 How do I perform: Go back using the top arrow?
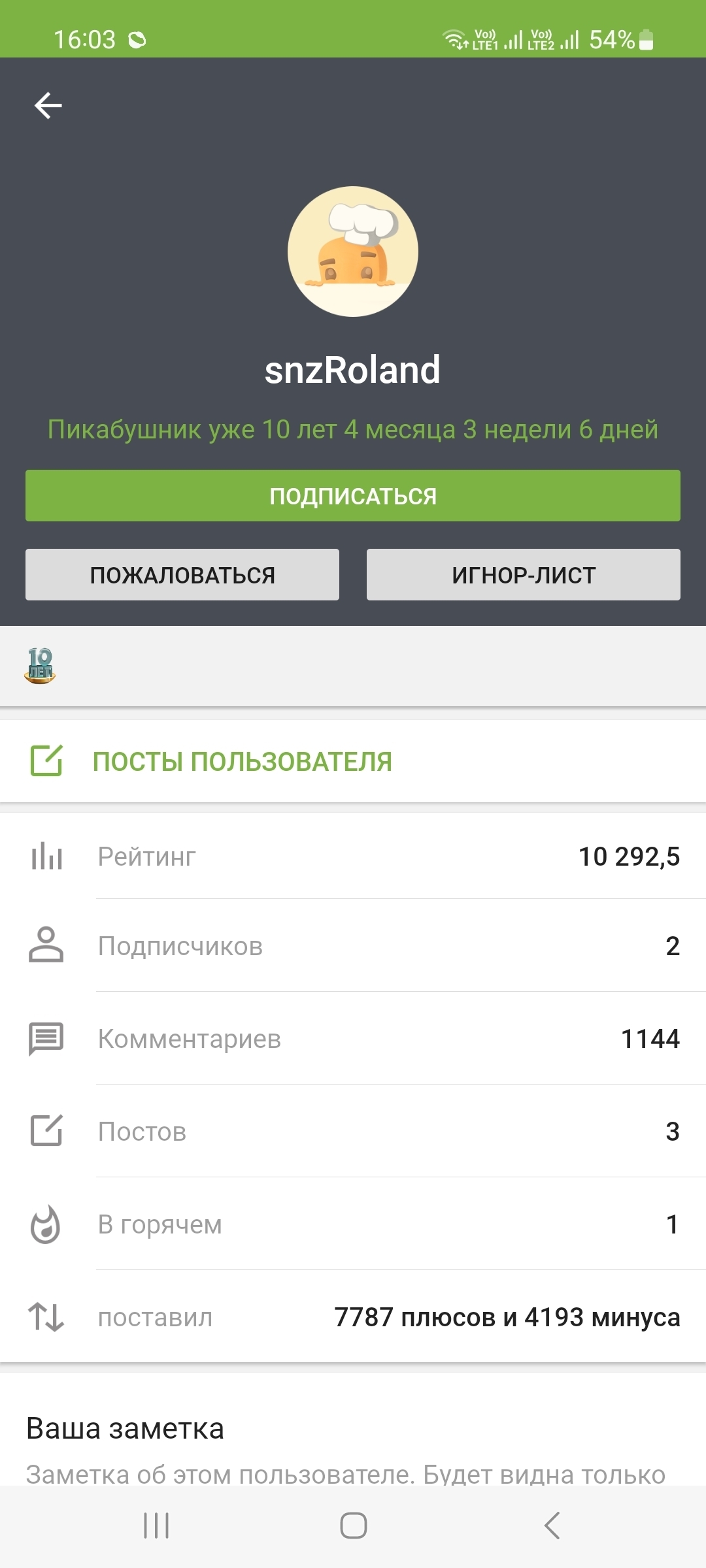click(x=48, y=106)
